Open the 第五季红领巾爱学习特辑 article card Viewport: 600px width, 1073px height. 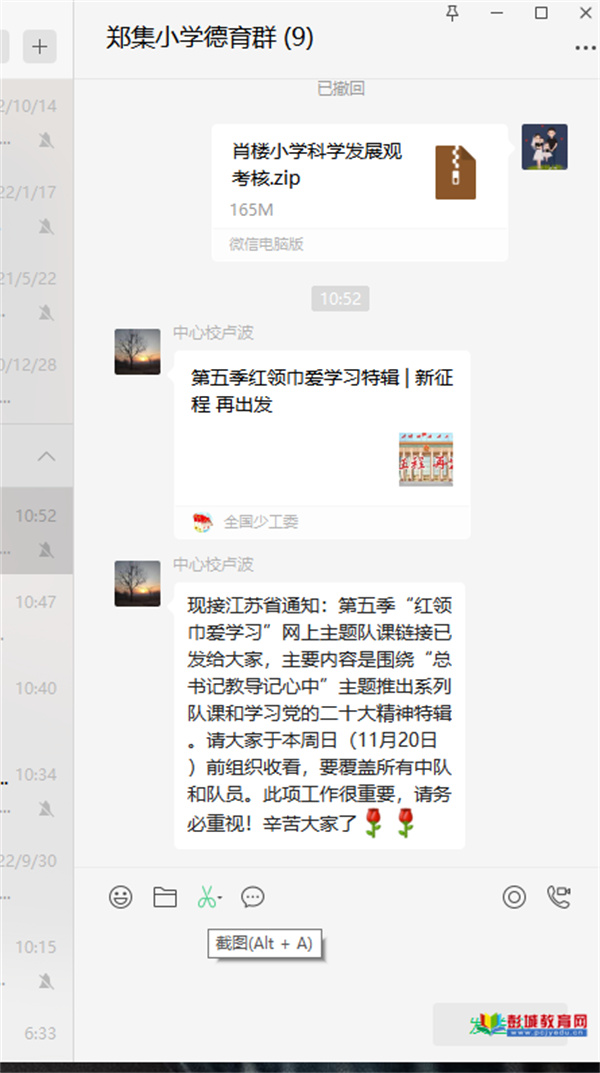point(322,445)
